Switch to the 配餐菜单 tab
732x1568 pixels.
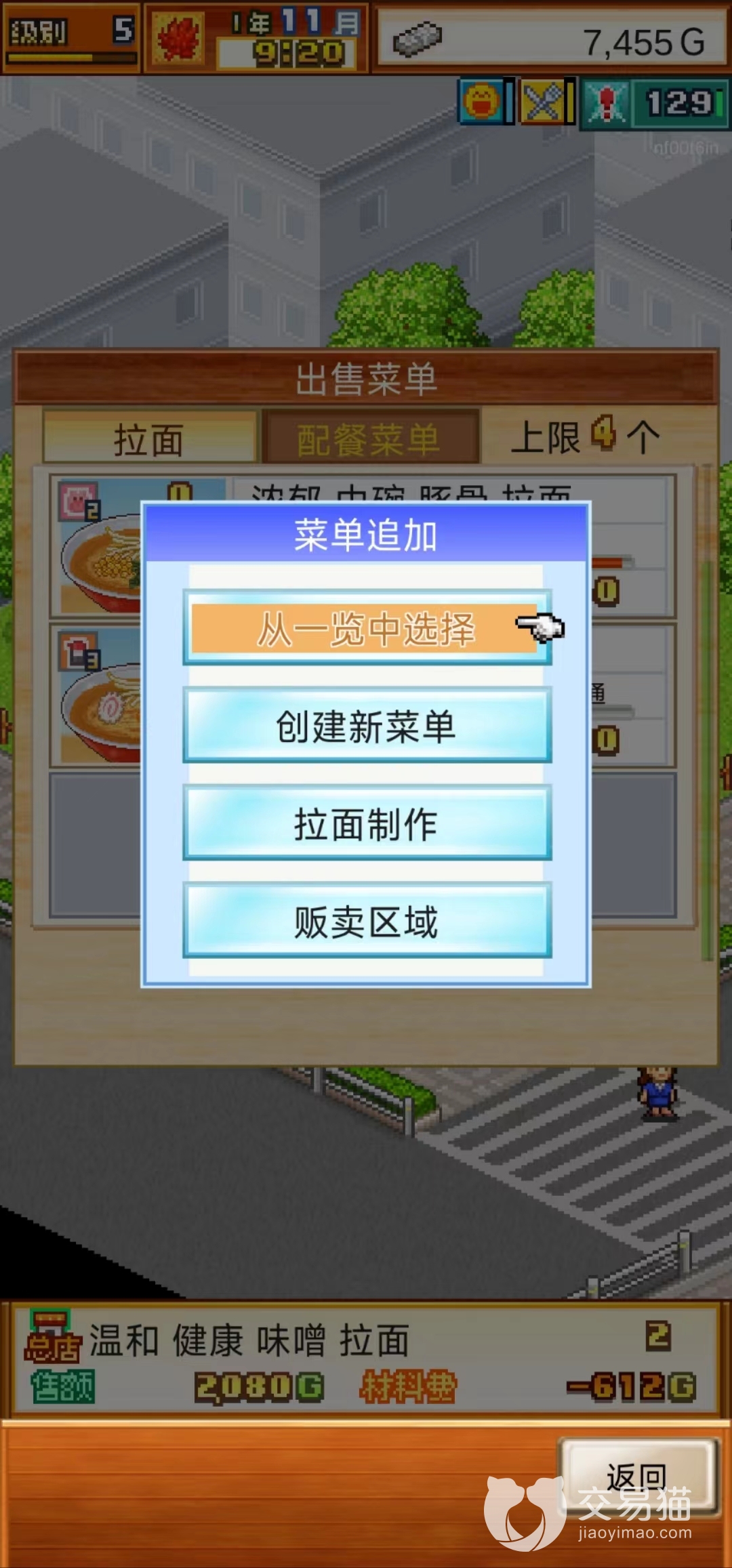(x=370, y=438)
